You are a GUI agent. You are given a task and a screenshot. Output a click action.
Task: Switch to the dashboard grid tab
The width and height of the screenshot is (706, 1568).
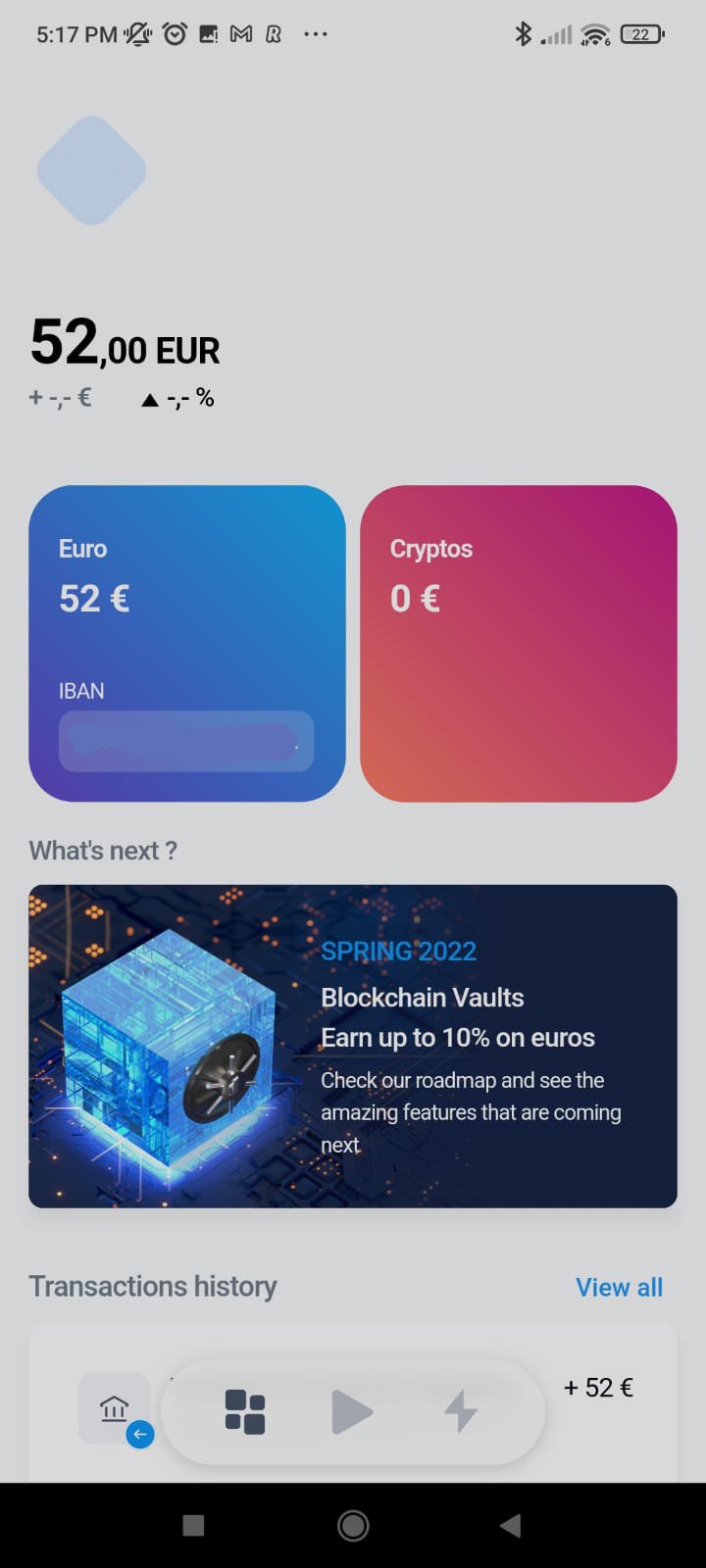click(245, 1411)
